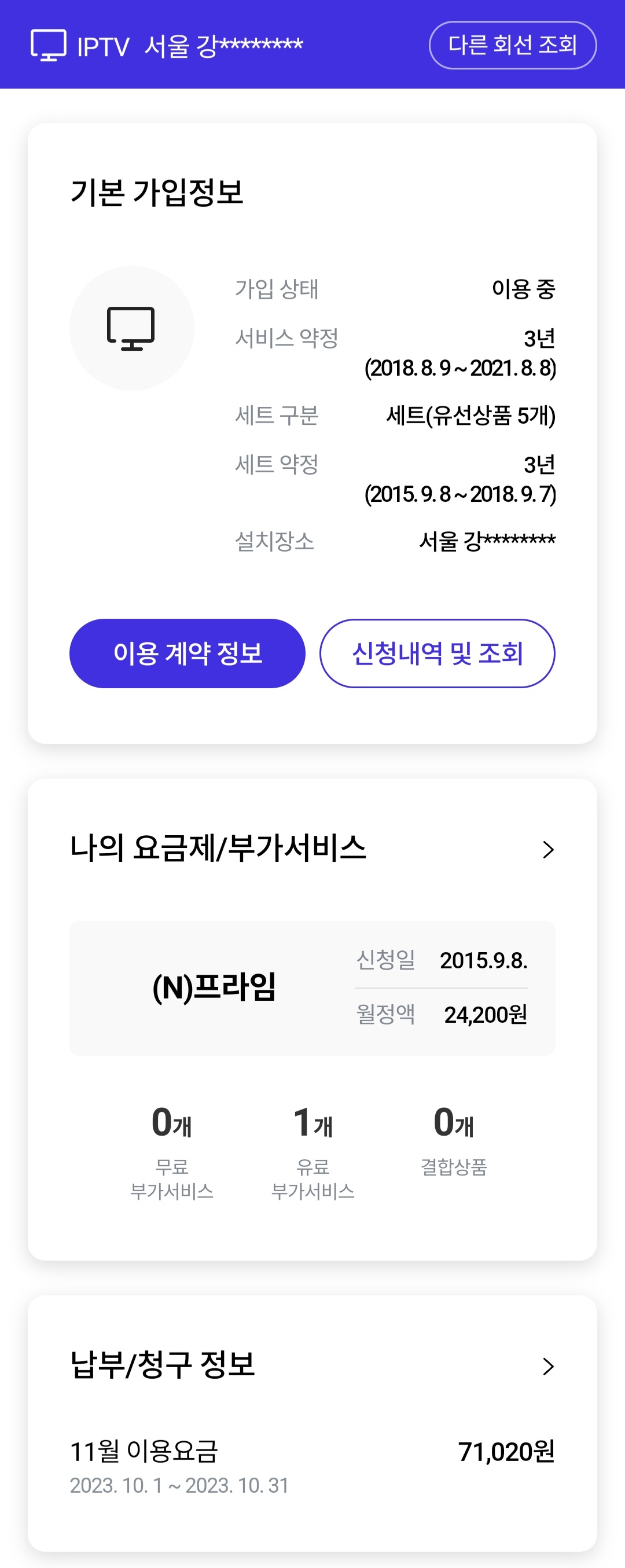Open 신청내역 및 조회
The height and width of the screenshot is (1568, 625).
[x=437, y=653]
